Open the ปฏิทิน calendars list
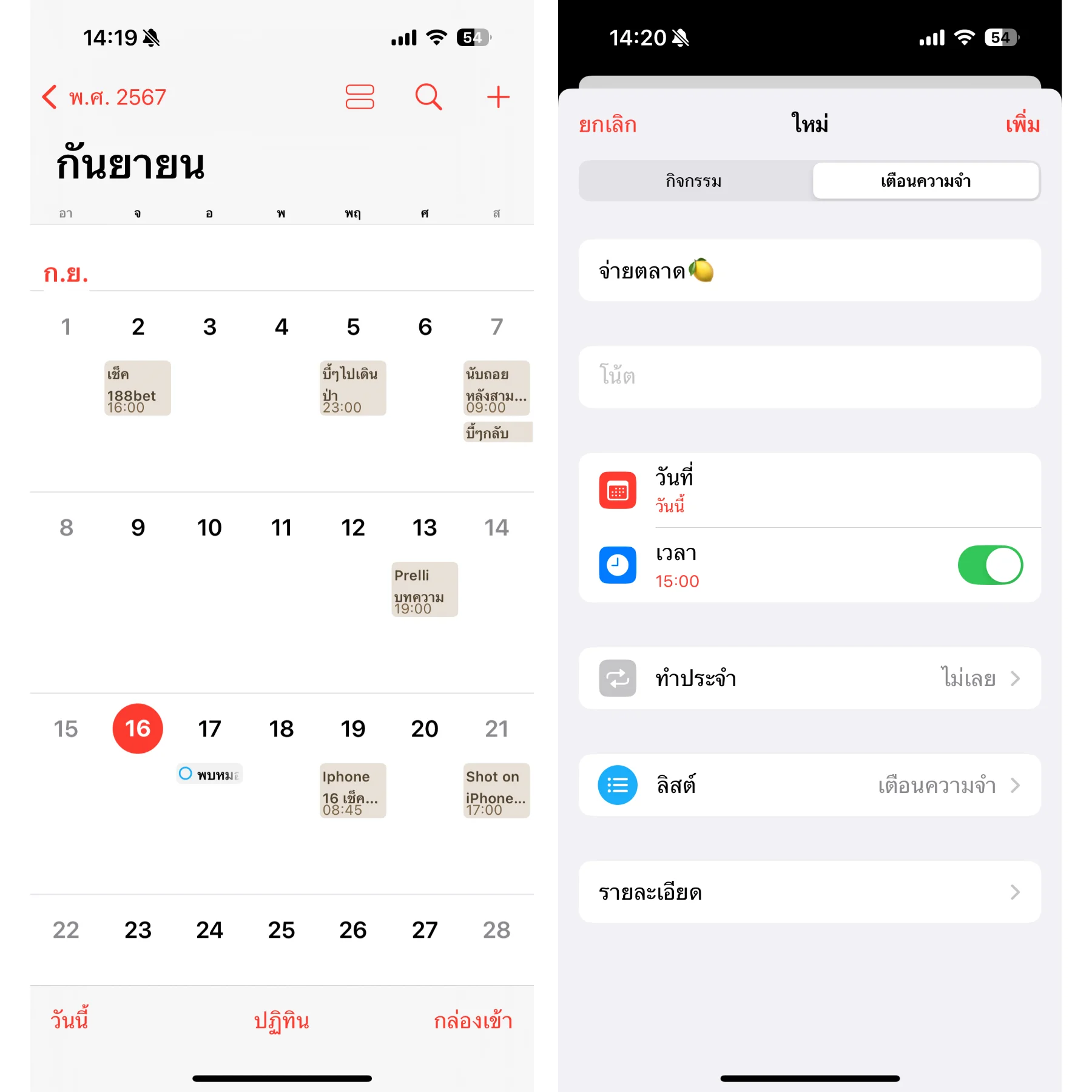The image size is (1092, 1092). 281,1020
